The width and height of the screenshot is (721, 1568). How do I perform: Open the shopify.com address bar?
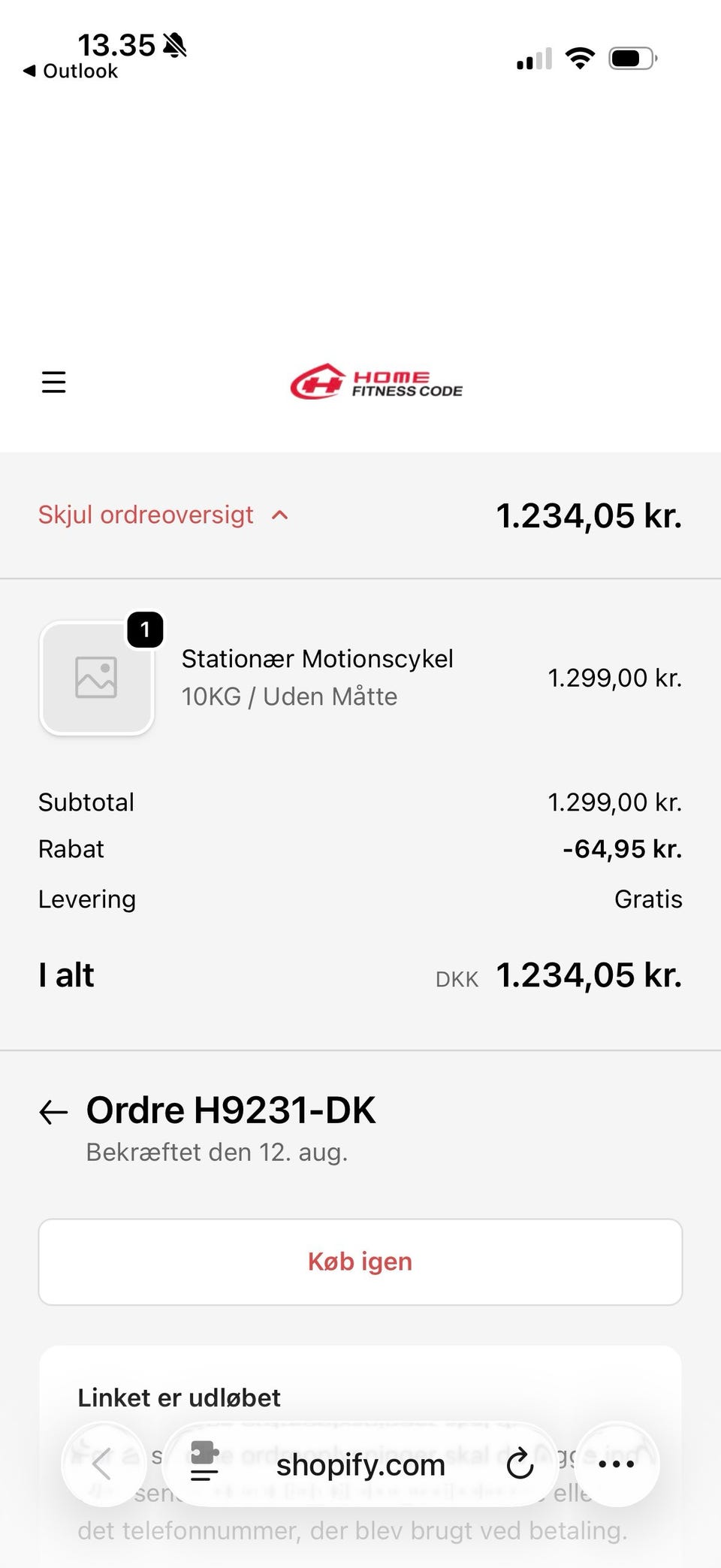point(360,1464)
